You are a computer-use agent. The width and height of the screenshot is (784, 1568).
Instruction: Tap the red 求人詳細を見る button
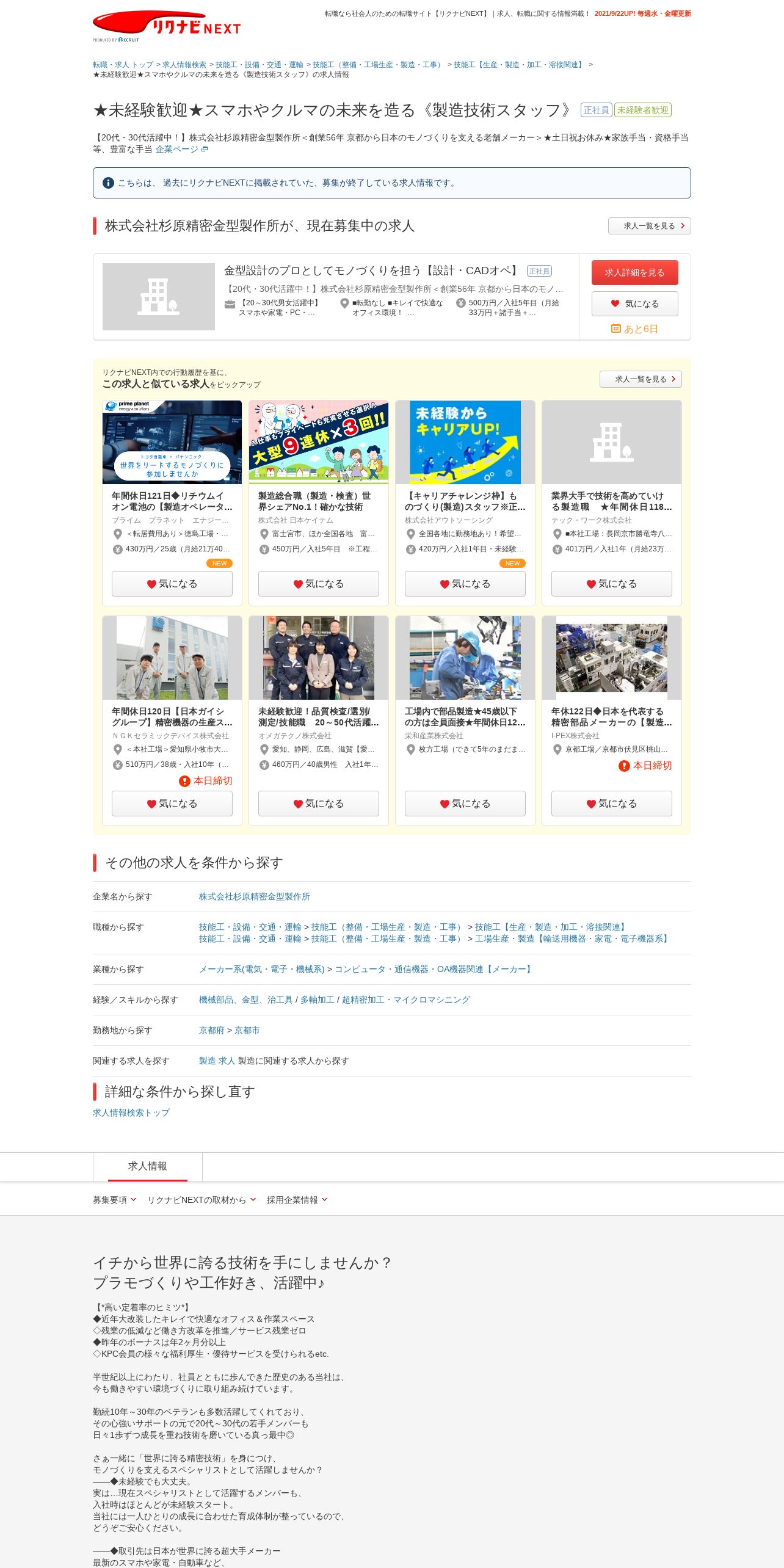(x=634, y=272)
